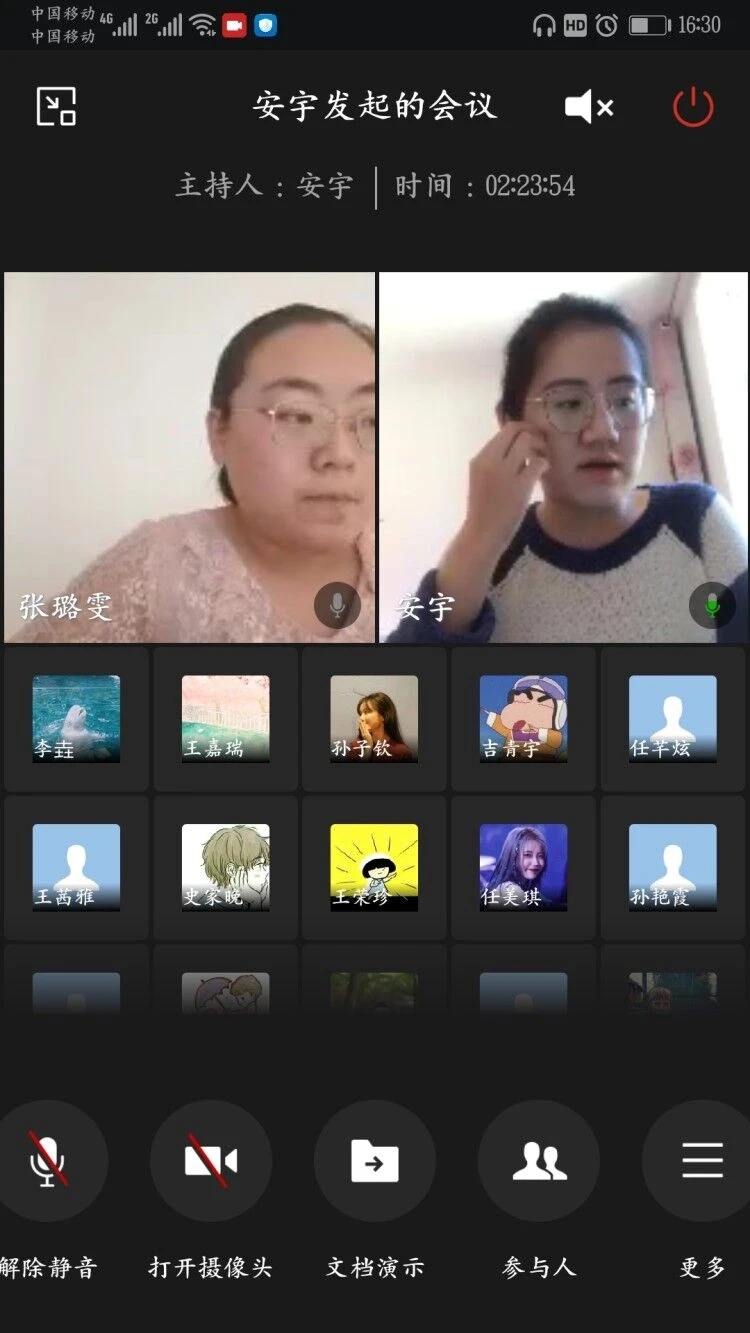Unmute the microphone (解除静音)
750x1333 pixels.
[x=47, y=1160]
